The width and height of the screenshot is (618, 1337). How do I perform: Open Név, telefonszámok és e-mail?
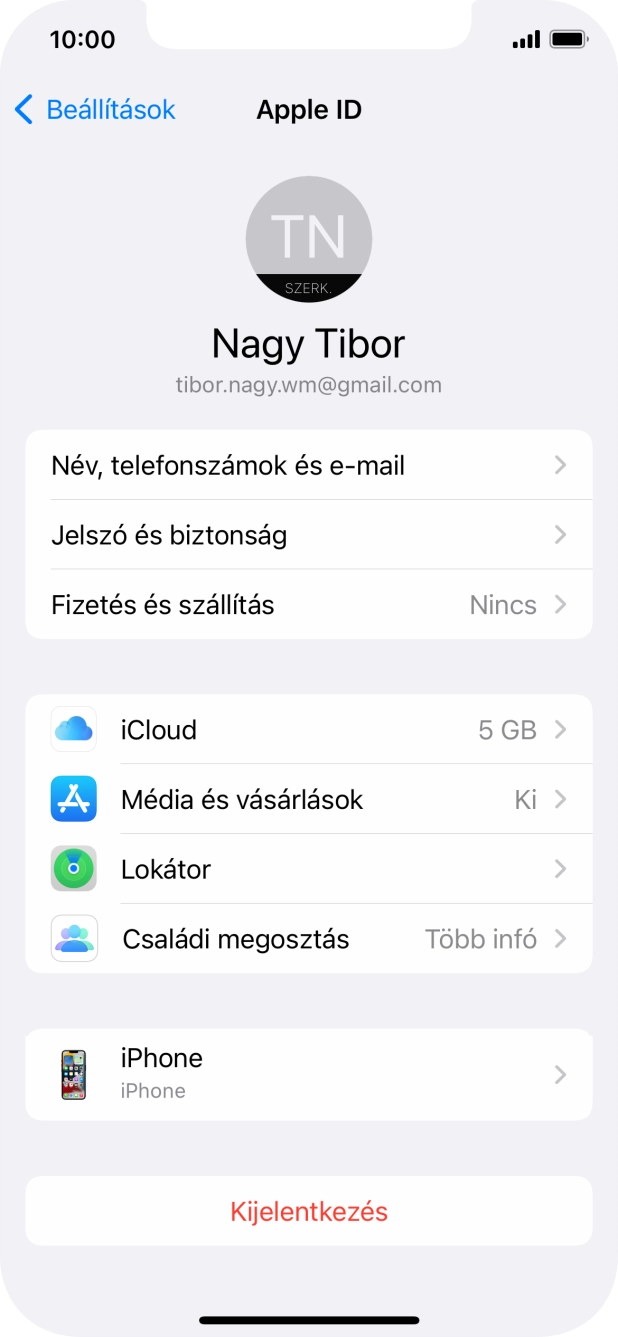(x=308, y=466)
